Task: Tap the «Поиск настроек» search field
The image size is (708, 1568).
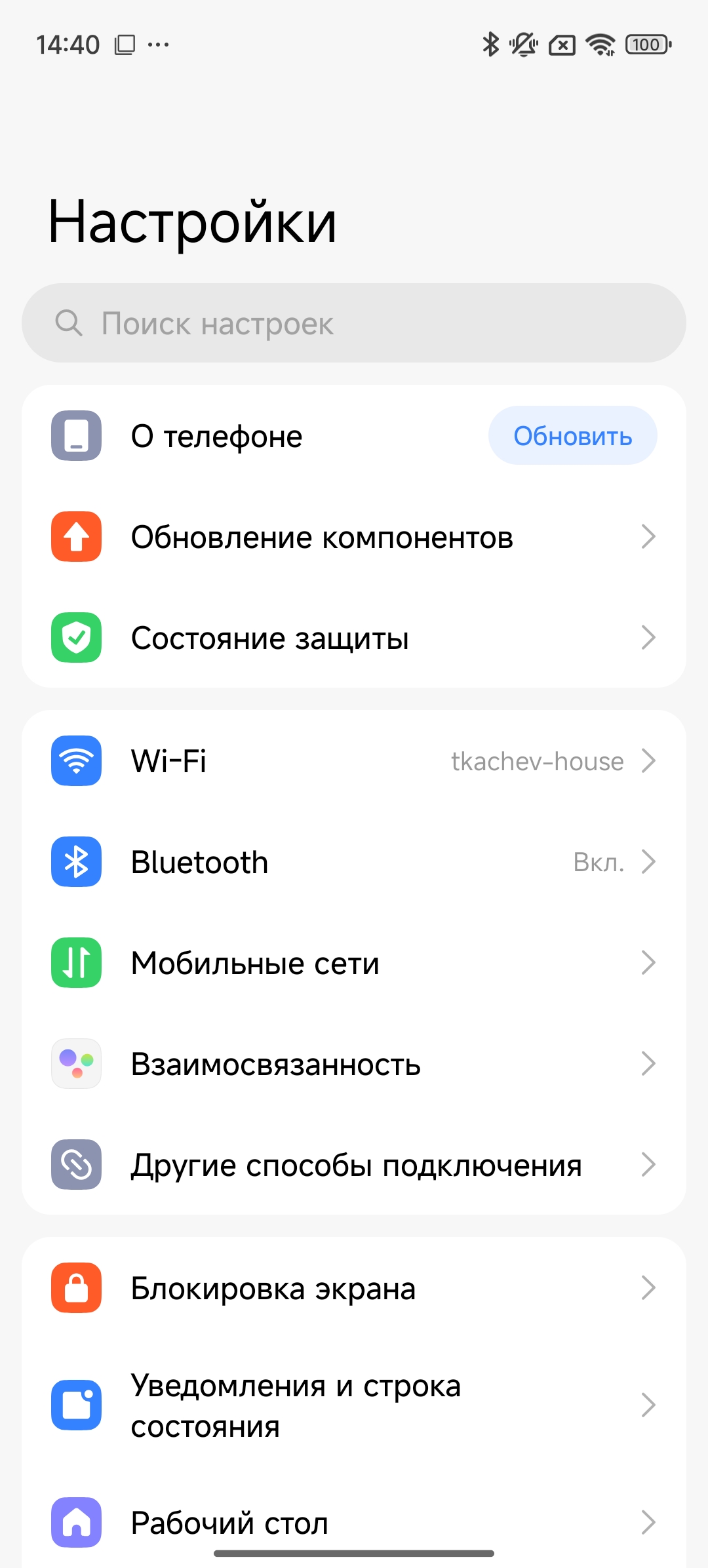Action: click(x=354, y=323)
